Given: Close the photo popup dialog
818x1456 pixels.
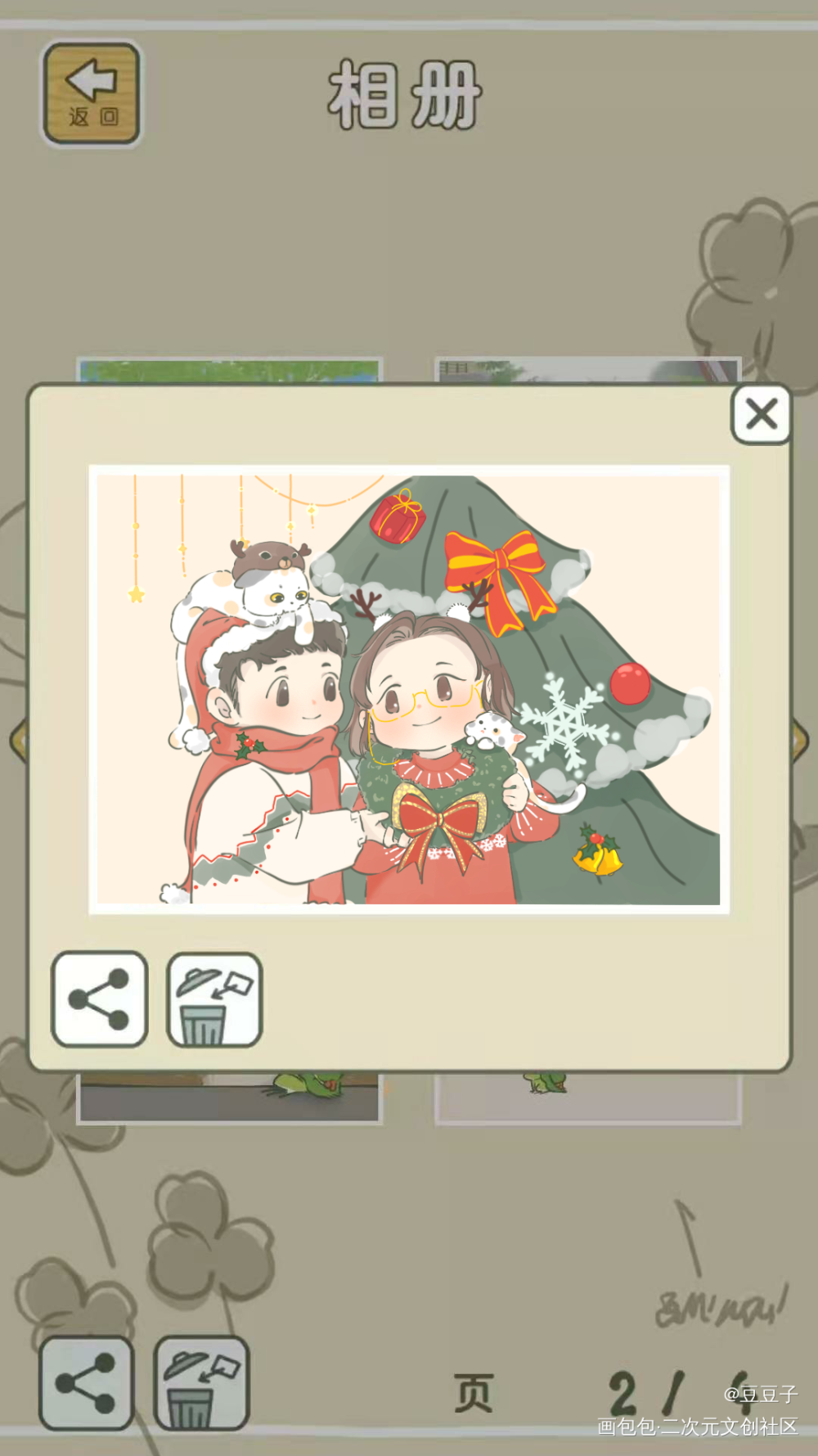Looking at the screenshot, I should click(x=761, y=415).
